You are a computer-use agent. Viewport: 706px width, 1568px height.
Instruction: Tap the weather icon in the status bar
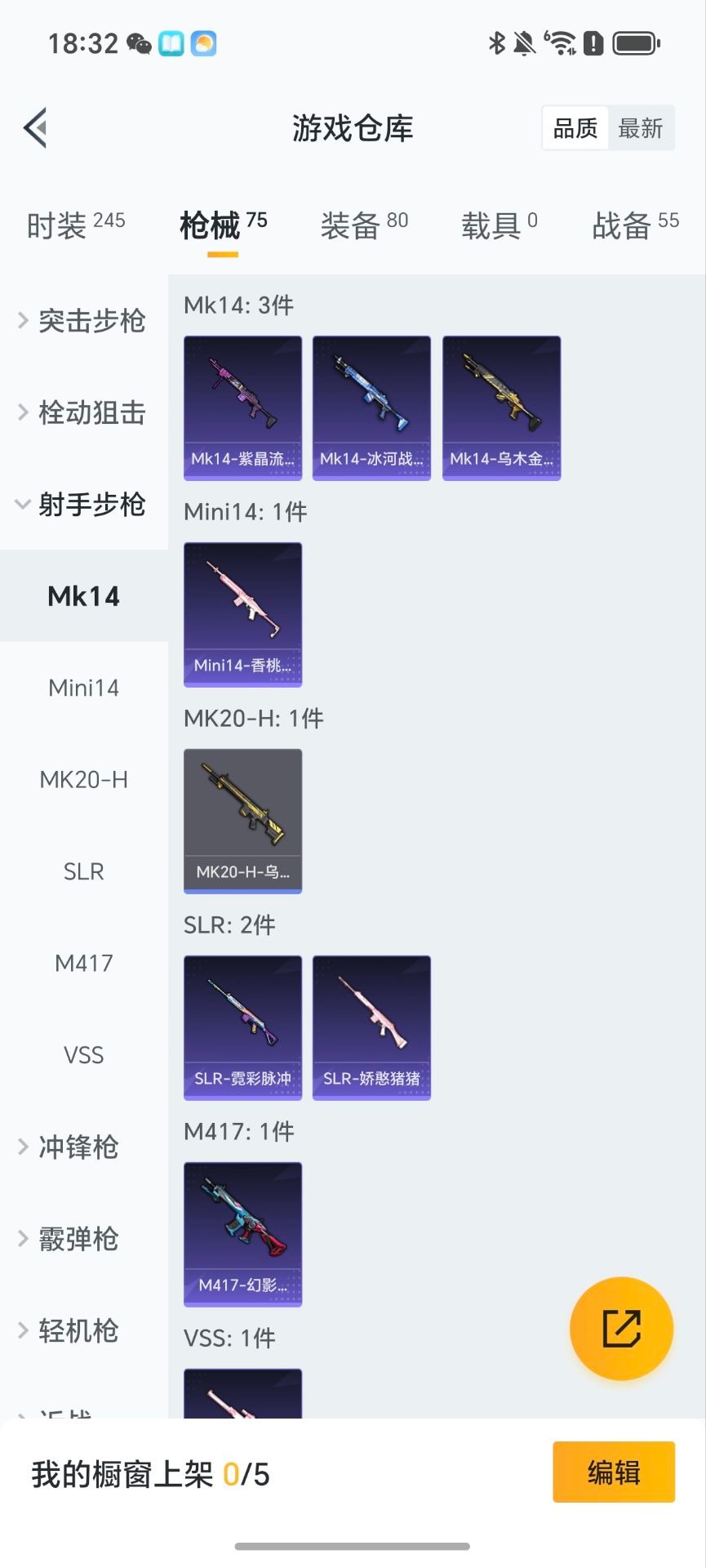point(204,45)
